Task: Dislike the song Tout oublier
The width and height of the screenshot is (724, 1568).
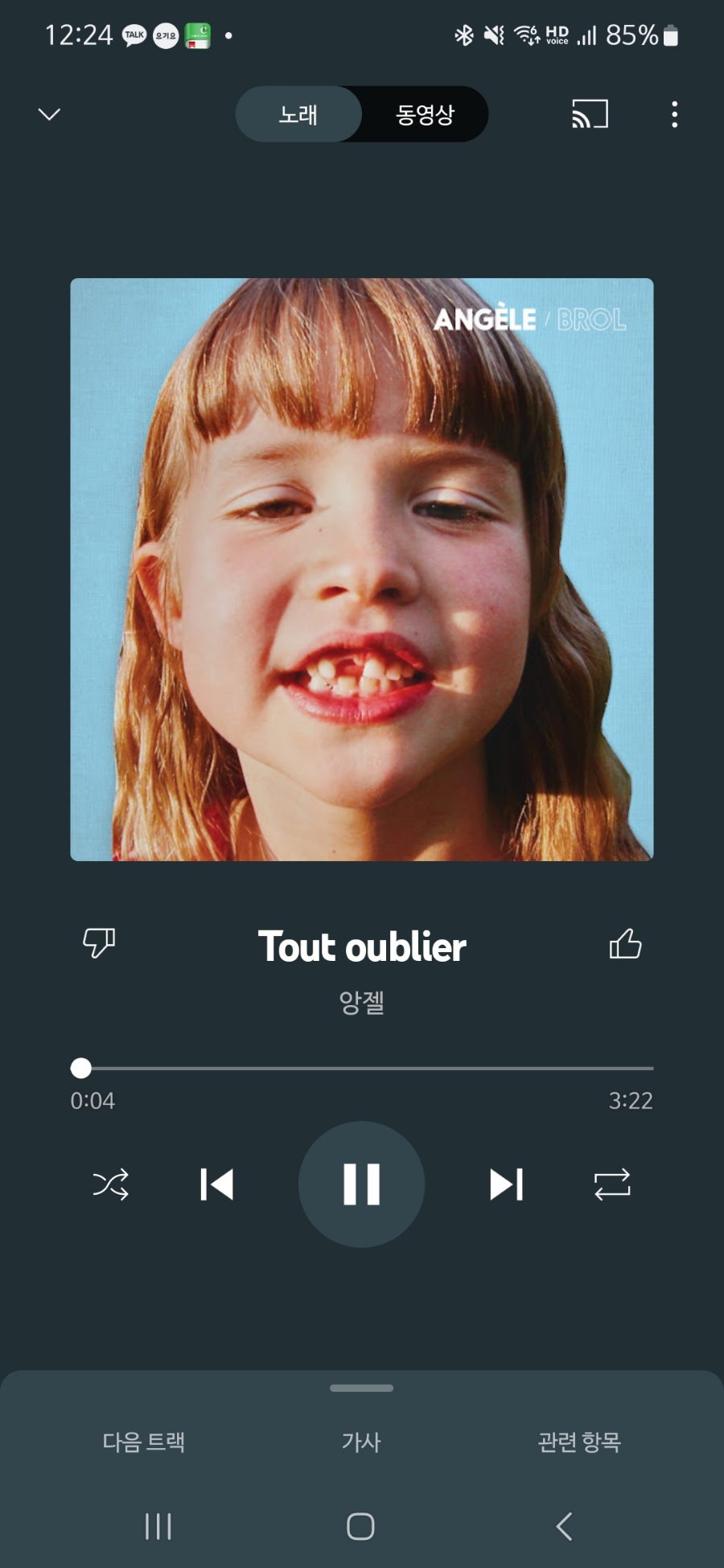Action: tap(99, 942)
